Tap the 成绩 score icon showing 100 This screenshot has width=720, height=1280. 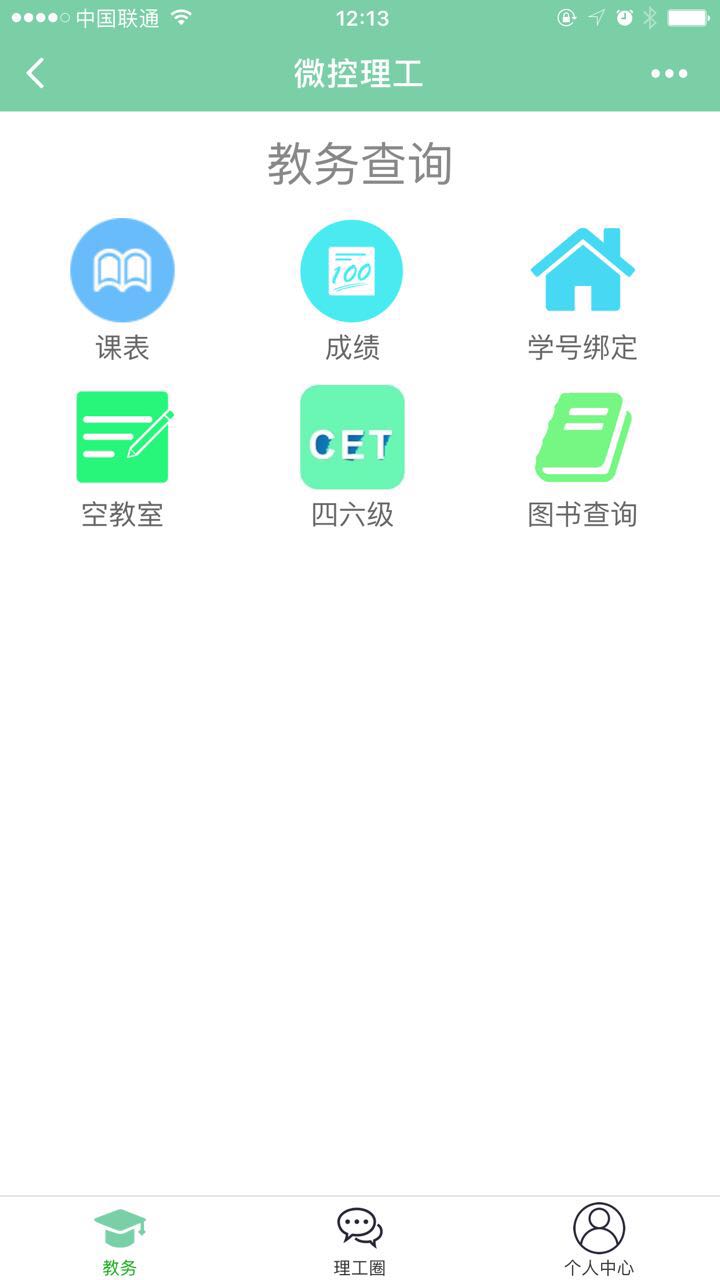point(352,269)
